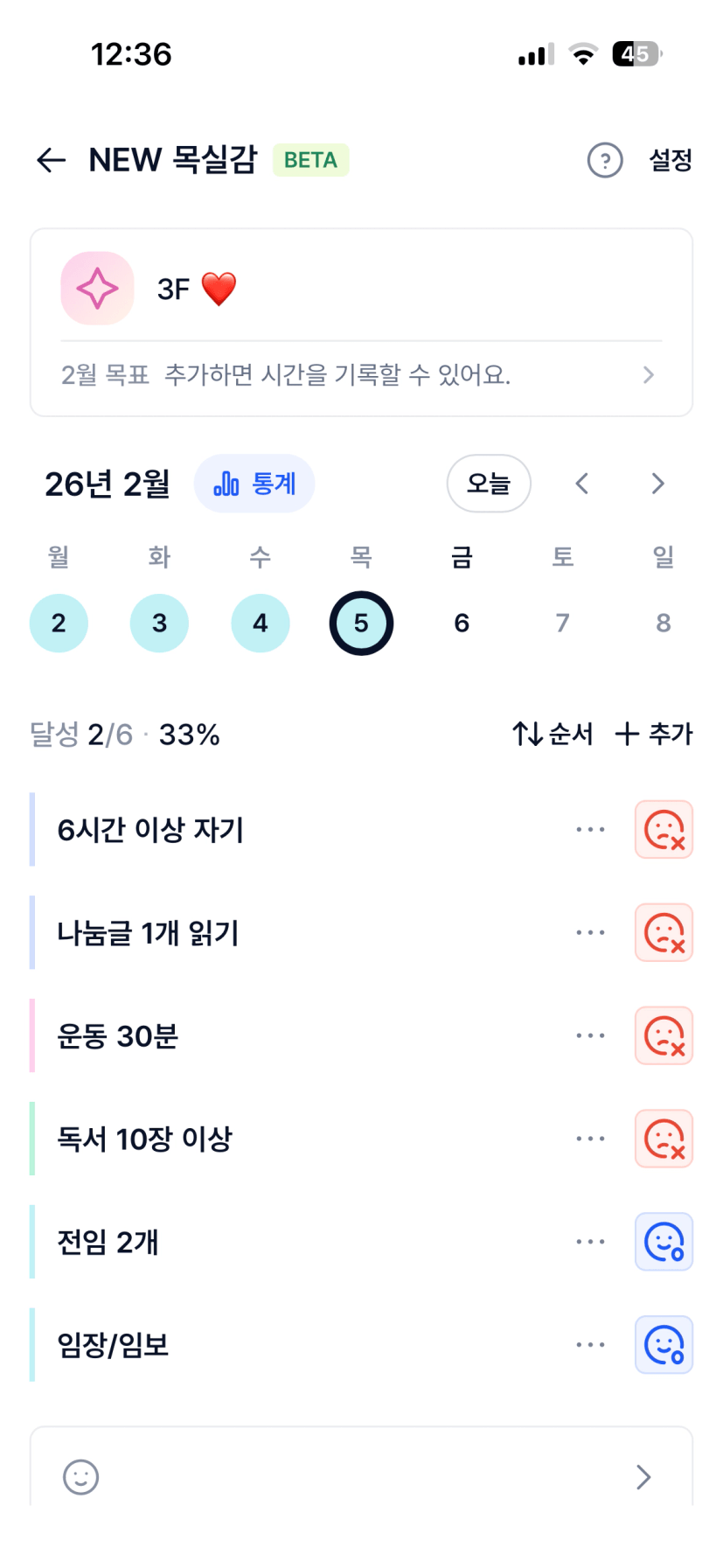Open more options for 6시간 이상 자기
This screenshot has width=723, height=1568.
590,829
